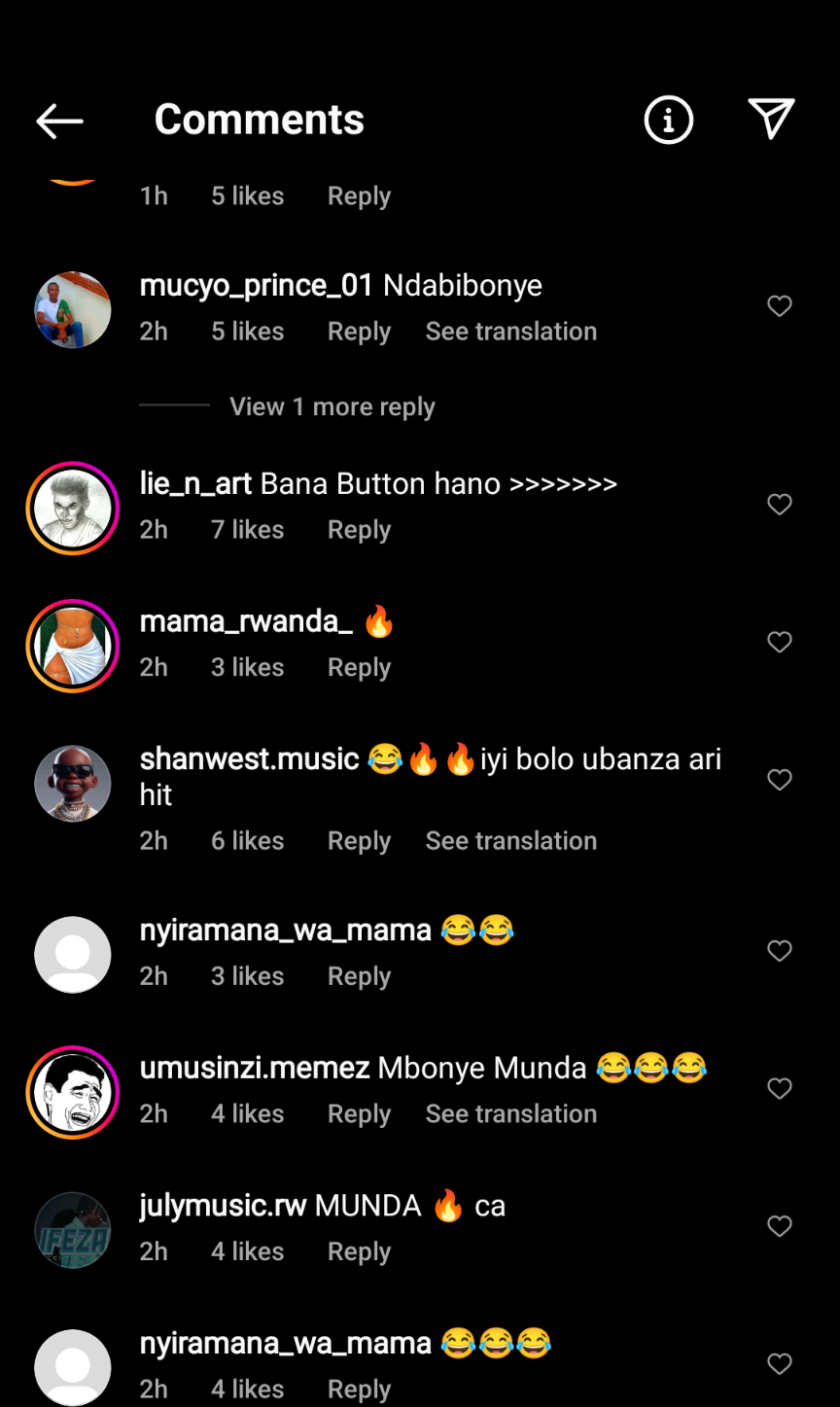Like shanwest.music's comment
840x1407 pixels.
click(x=780, y=780)
